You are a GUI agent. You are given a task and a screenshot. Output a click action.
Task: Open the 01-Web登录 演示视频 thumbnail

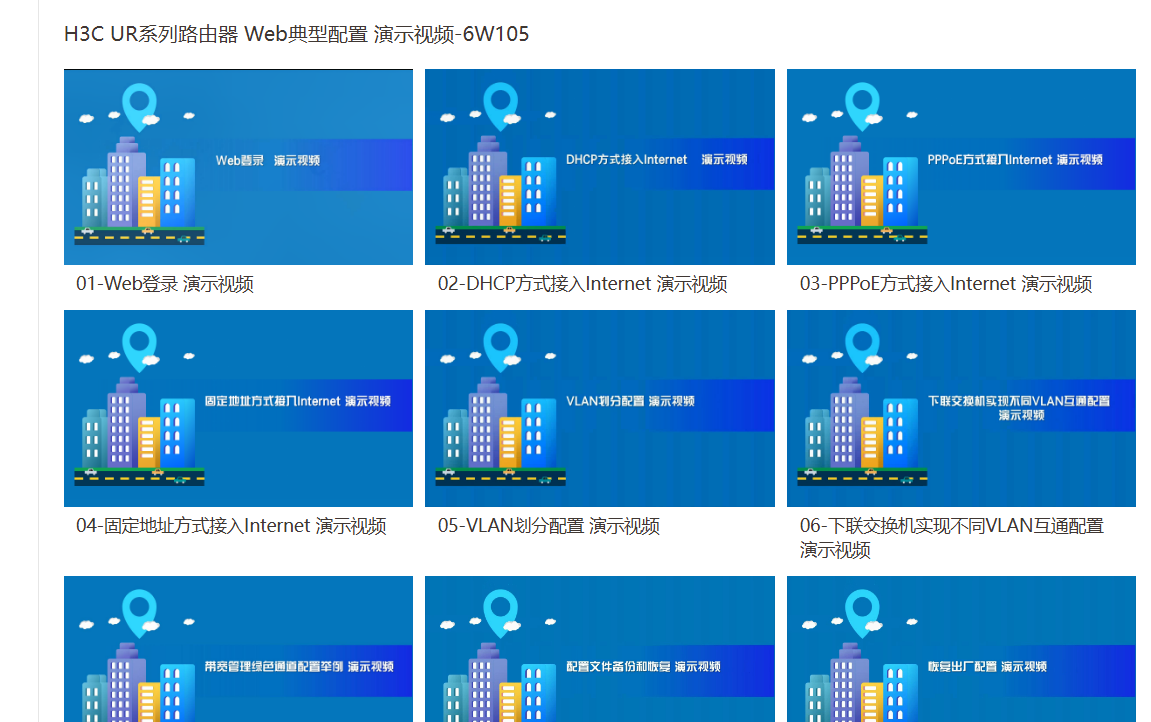tap(238, 167)
